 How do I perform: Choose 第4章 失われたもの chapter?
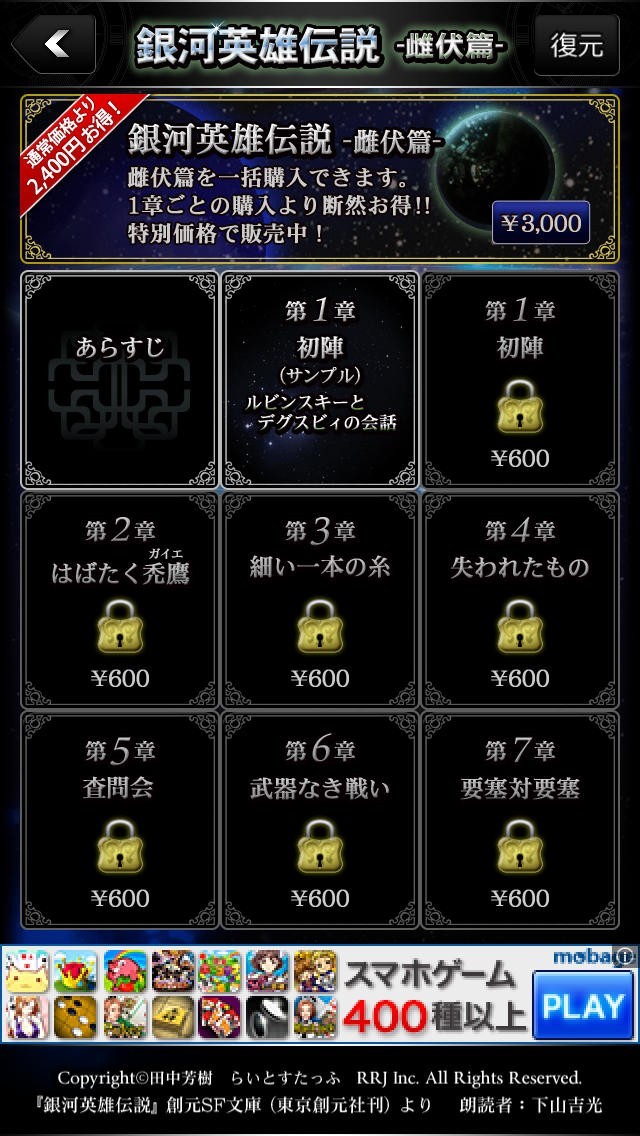coord(521,598)
